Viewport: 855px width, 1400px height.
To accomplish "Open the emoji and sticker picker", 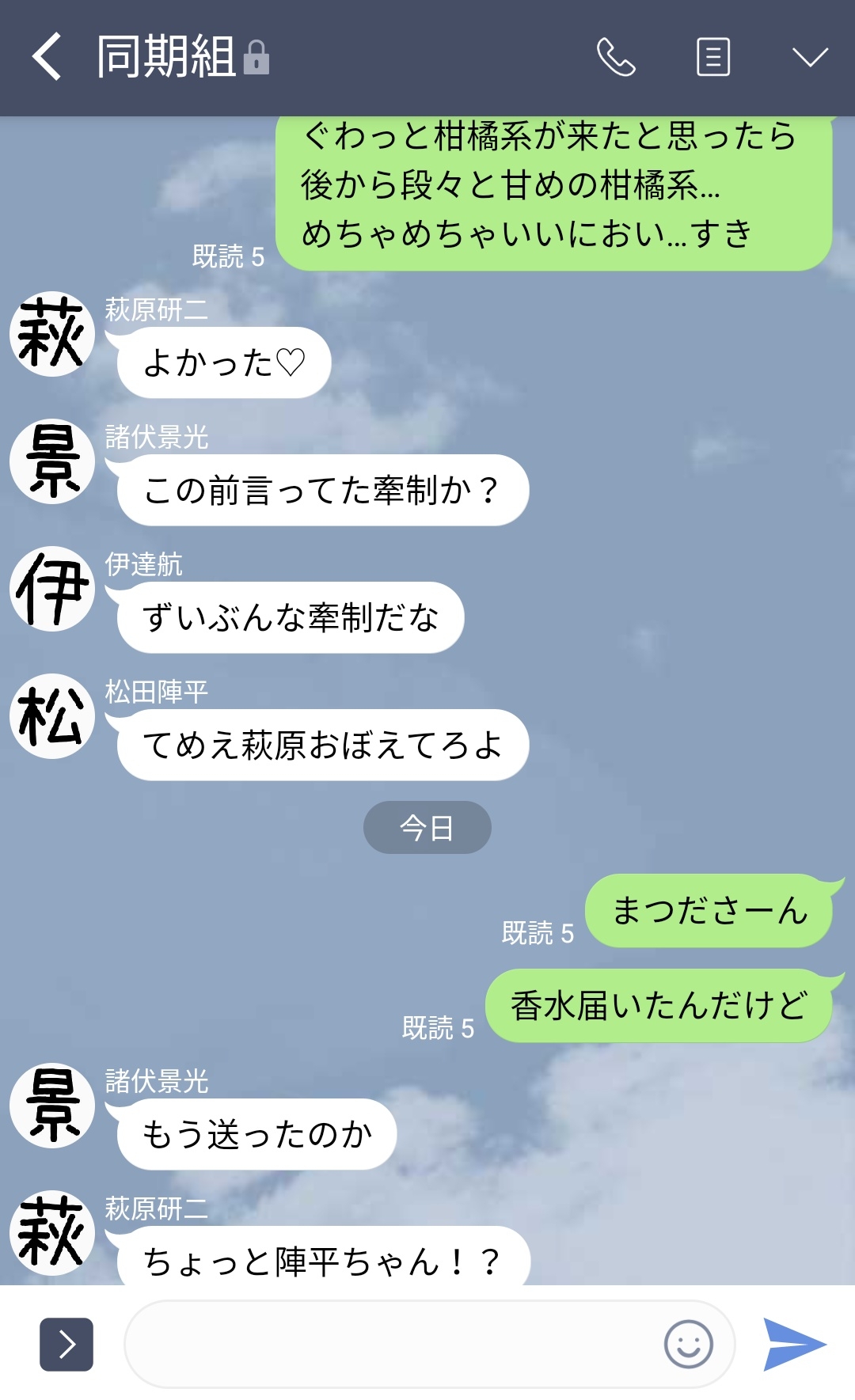I will 688,1344.
